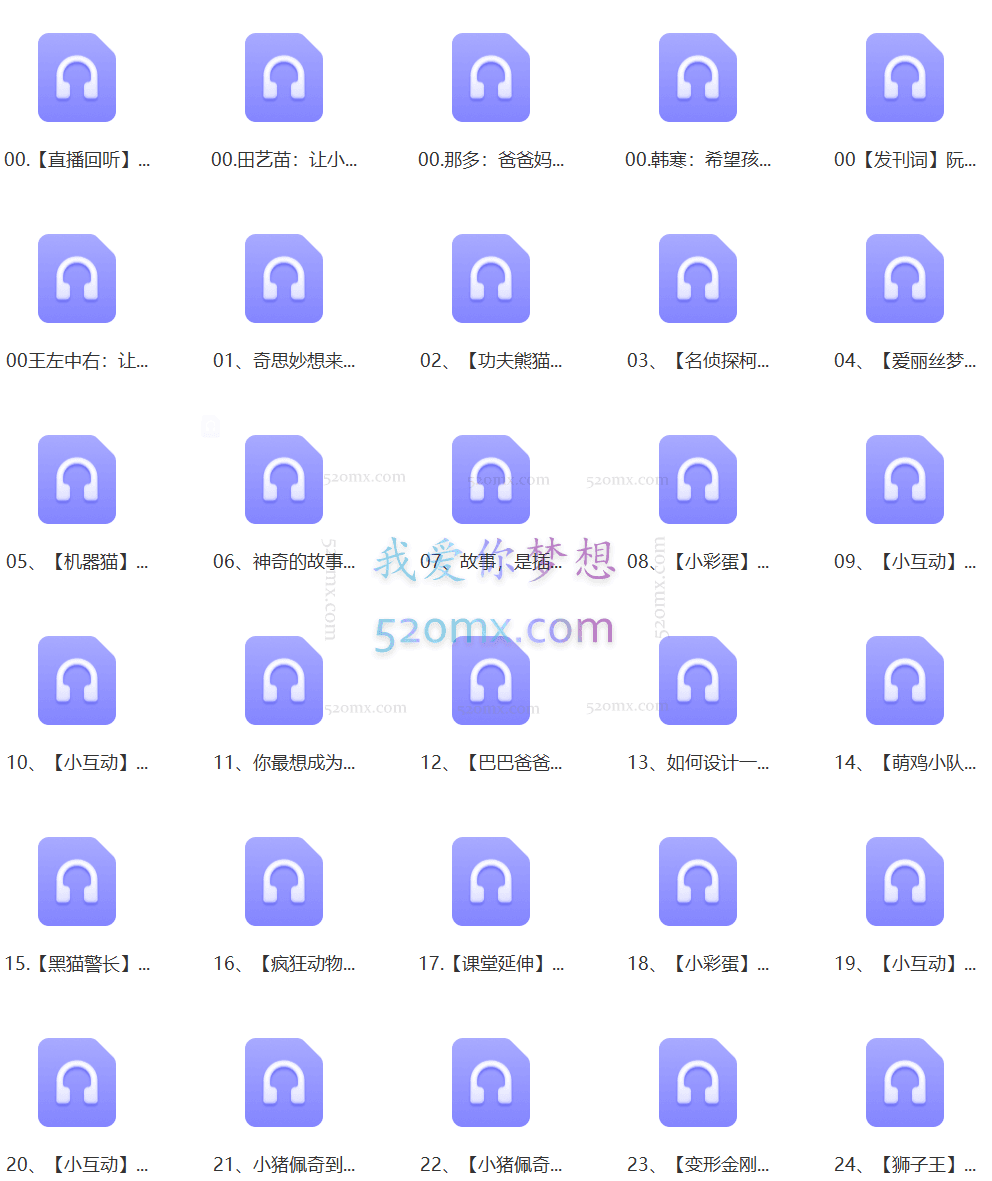Play the 05、【机器猫】 audio
The height and width of the screenshot is (1181, 992).
[x=77, y=480]
